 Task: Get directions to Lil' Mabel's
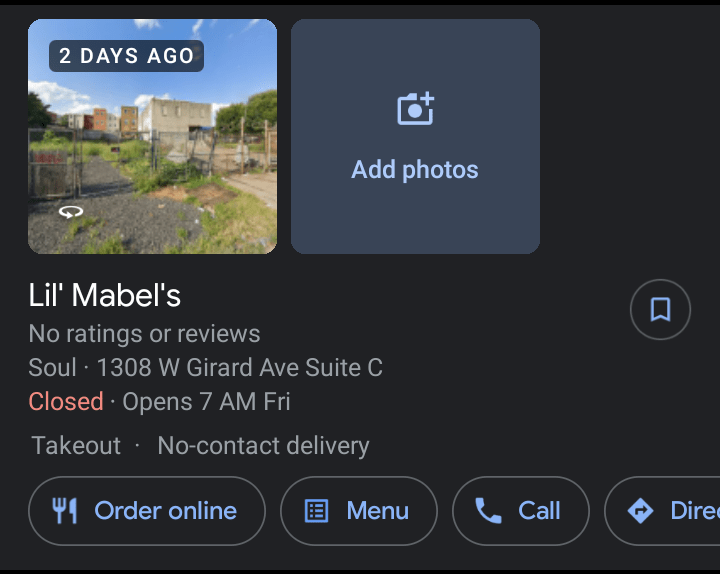[x=665, y=511]
